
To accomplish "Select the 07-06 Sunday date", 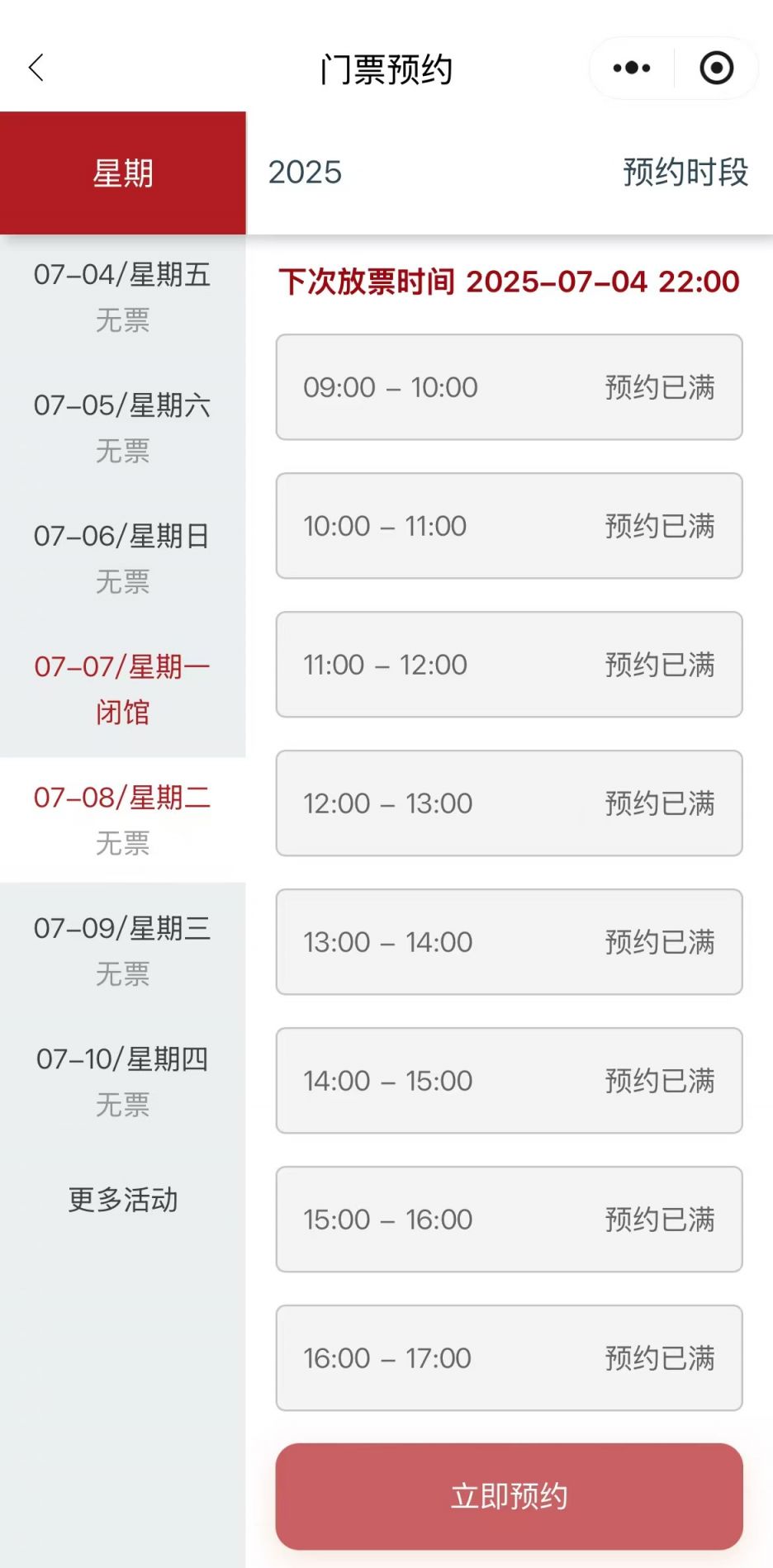I will [122, 558].
